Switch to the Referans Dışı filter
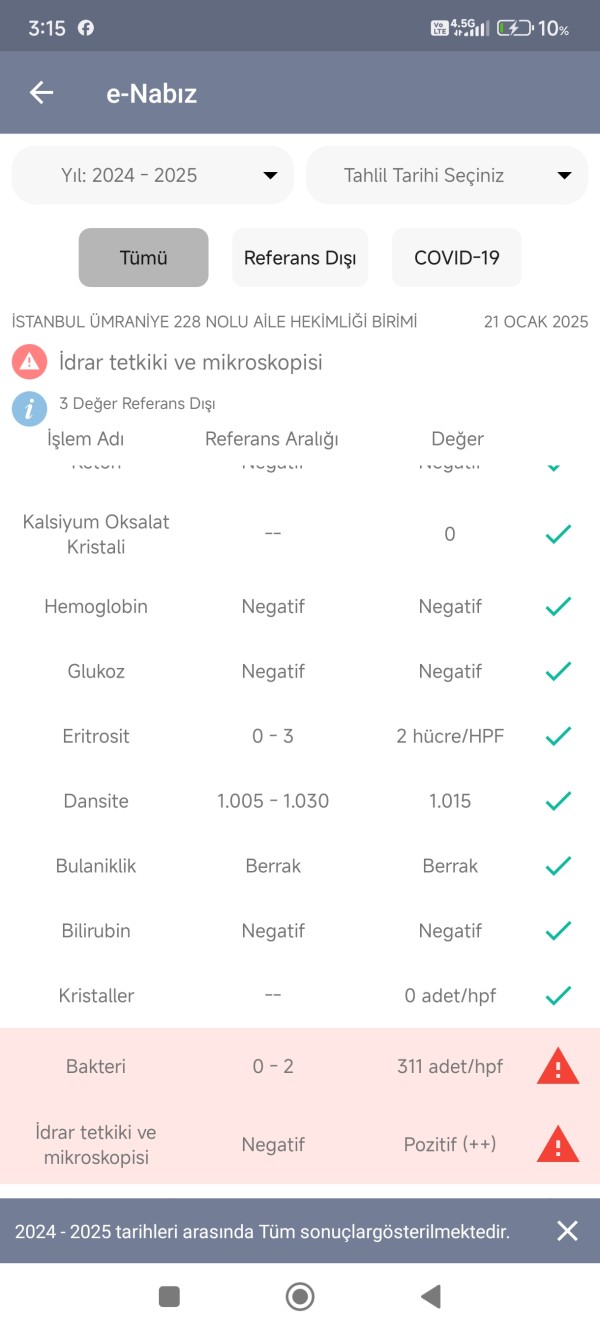 [x=300, y=257]
